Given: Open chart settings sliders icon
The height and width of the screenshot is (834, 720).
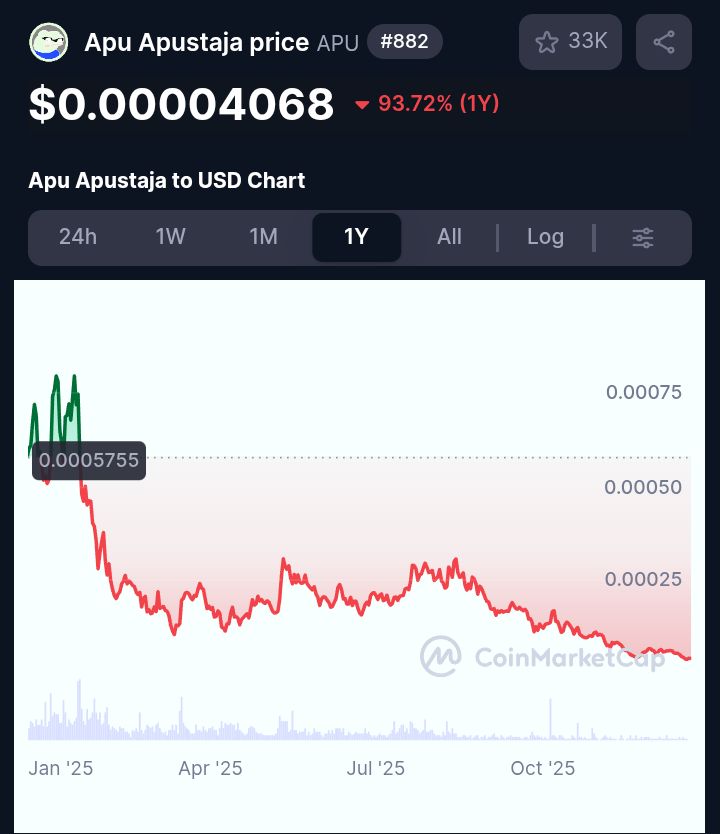Looking at the screenshot, I should (x=643, y=237).
